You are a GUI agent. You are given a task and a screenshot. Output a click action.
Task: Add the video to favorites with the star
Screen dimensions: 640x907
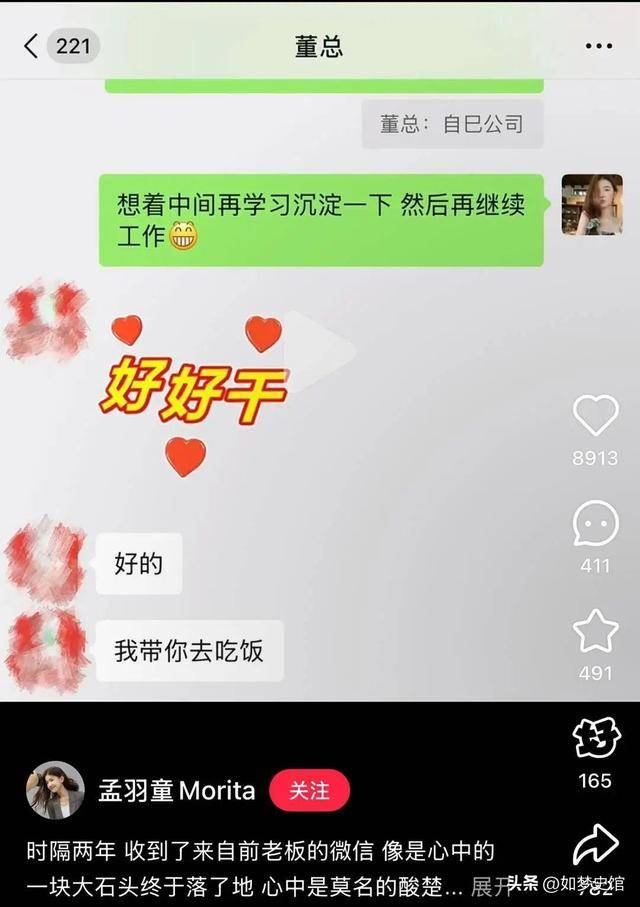tap(595, 631)
